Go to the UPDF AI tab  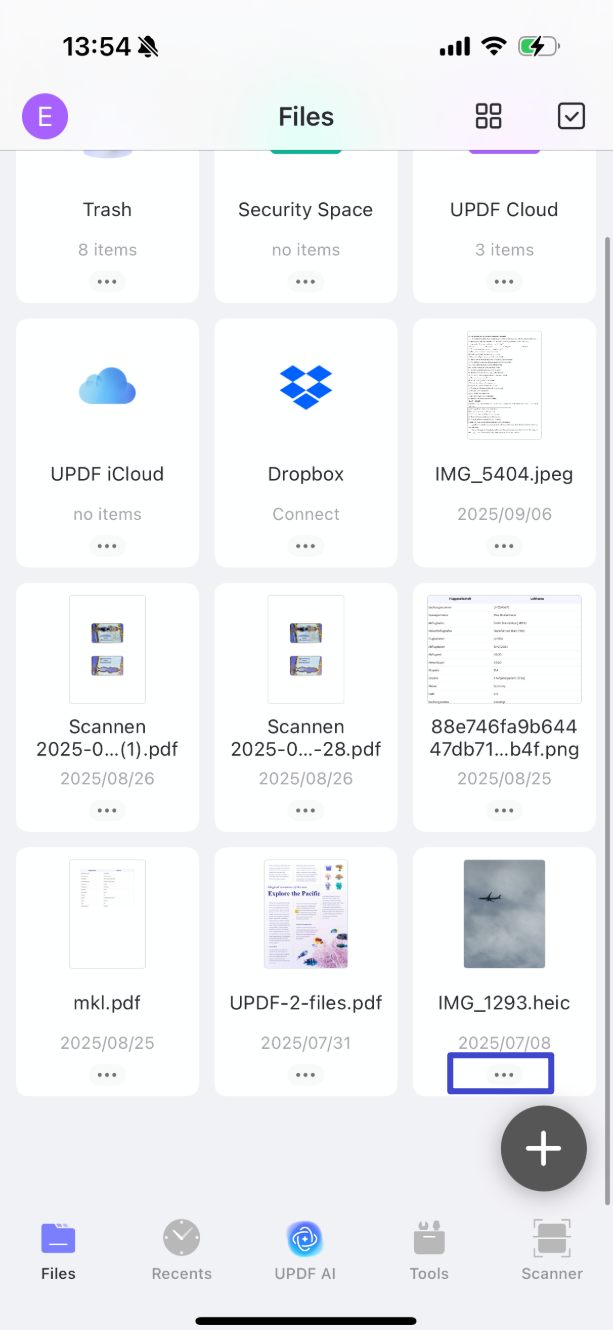[305, 1250]
